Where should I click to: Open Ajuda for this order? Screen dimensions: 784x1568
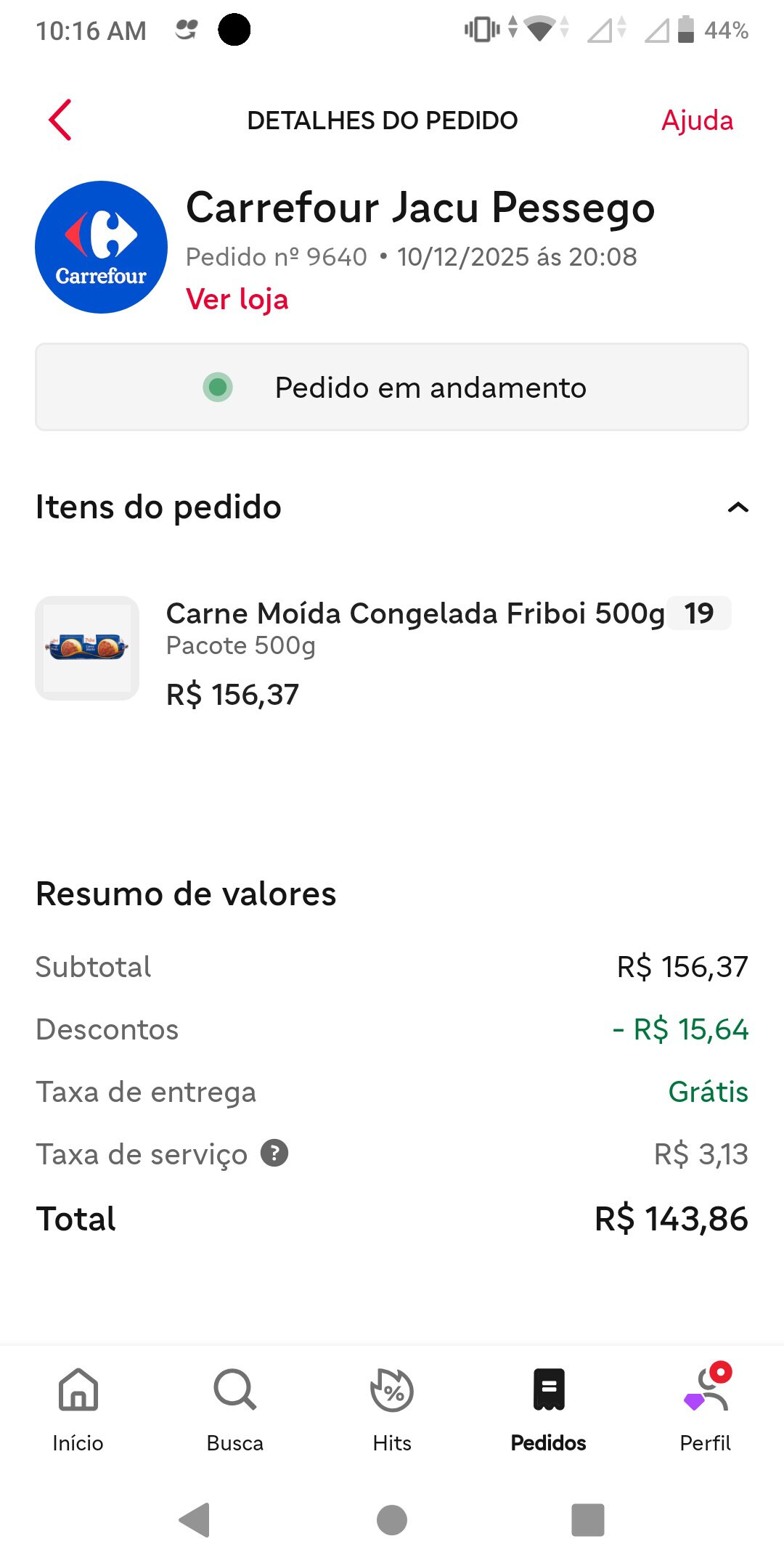point(697,121)
